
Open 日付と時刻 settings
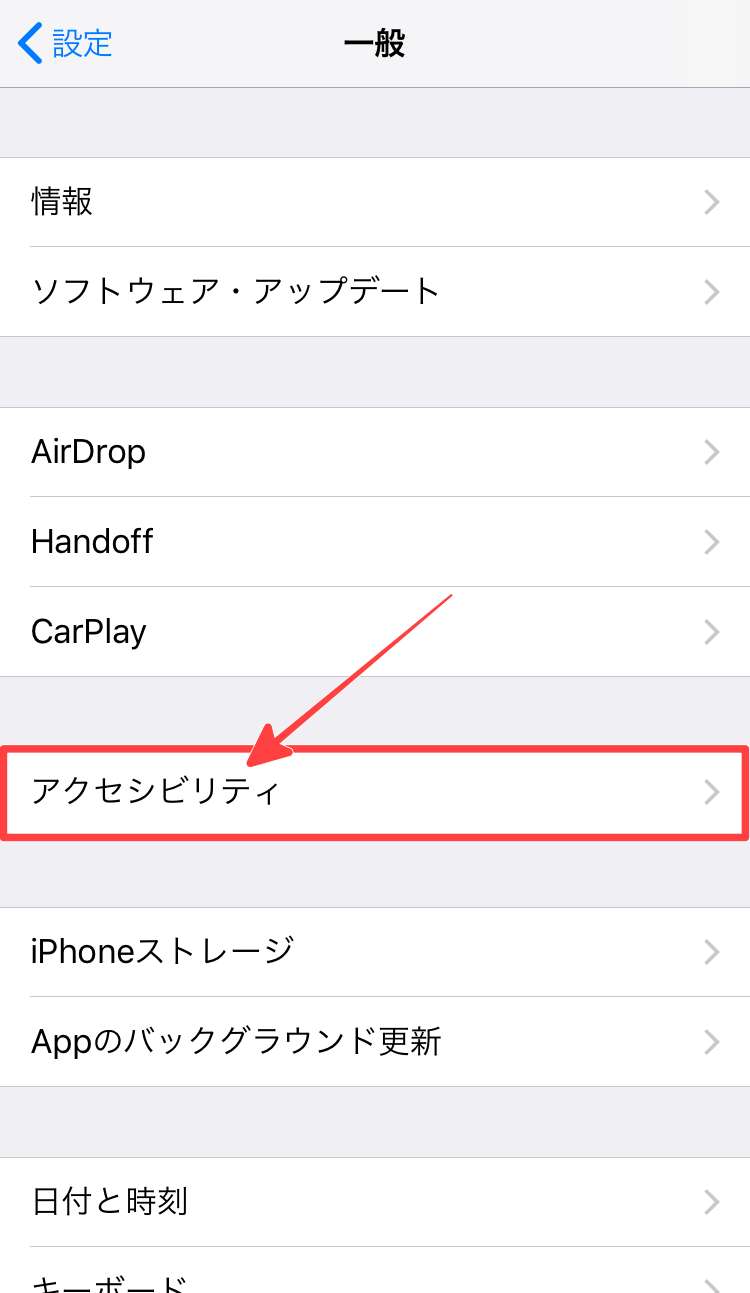[375, 1201]
